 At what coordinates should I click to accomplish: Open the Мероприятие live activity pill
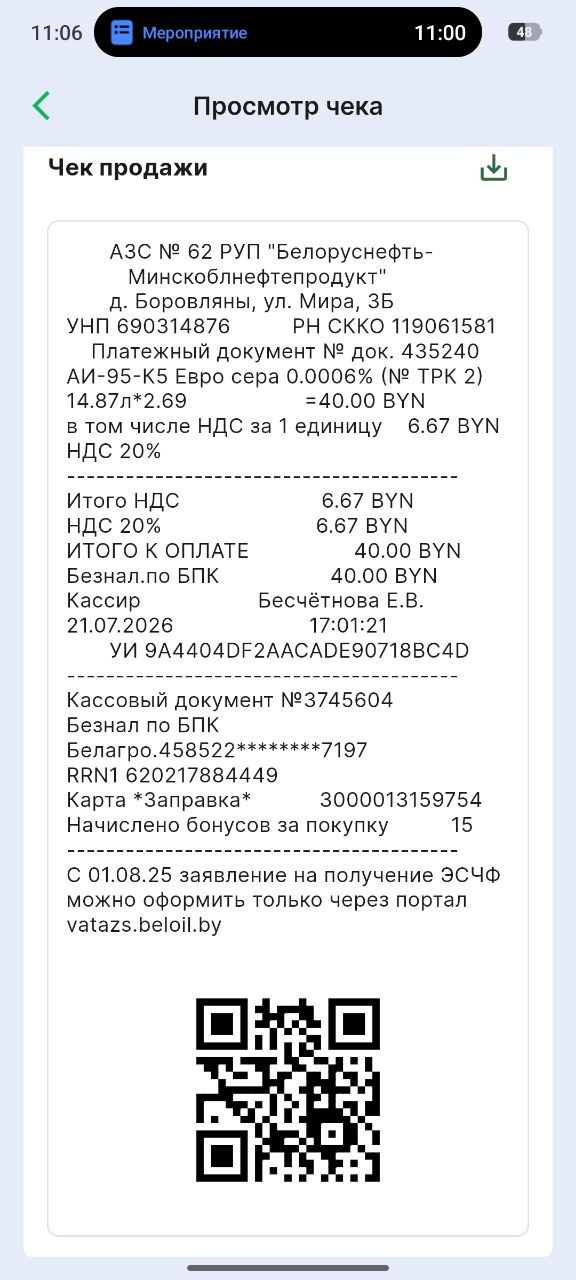pos(288,33)
